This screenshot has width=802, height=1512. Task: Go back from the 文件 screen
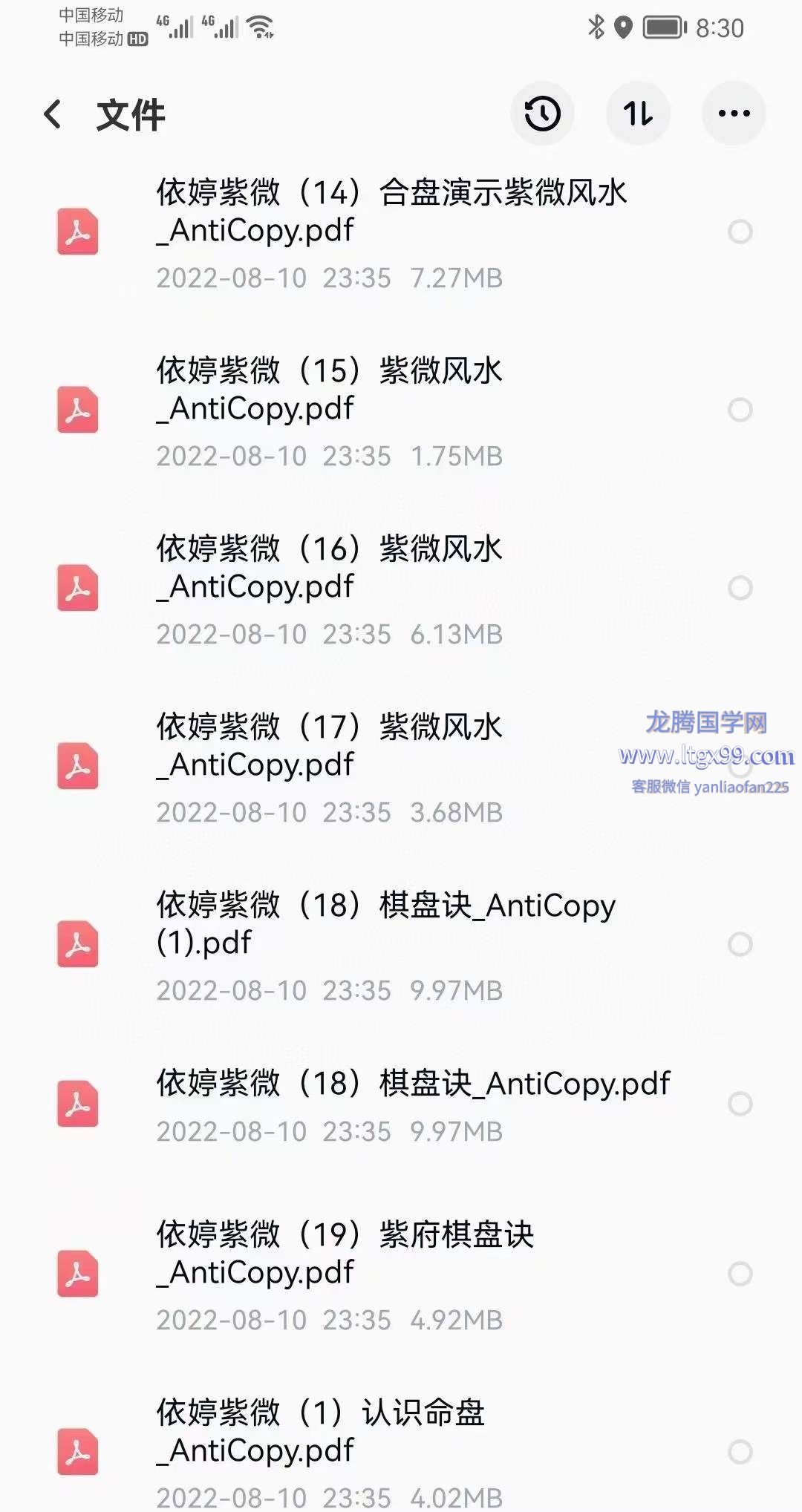tap(53, 114)
